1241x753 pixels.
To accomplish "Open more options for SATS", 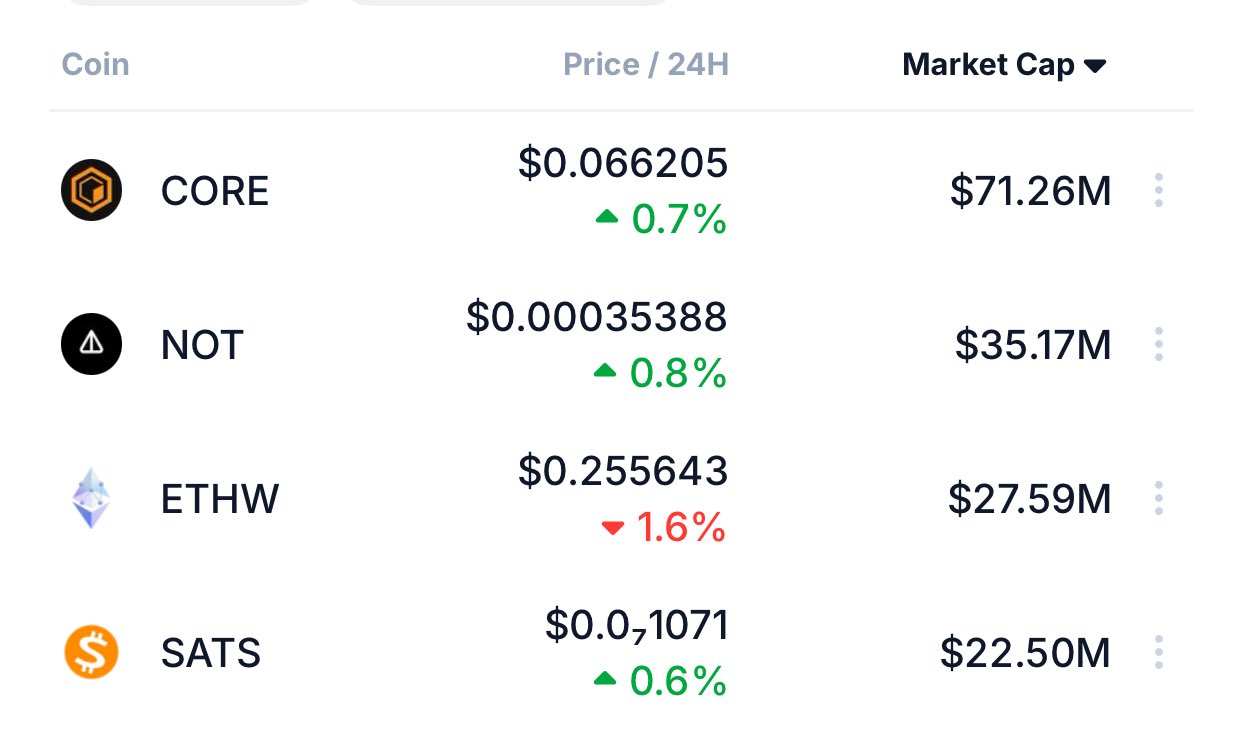I will click(1158, 652).
